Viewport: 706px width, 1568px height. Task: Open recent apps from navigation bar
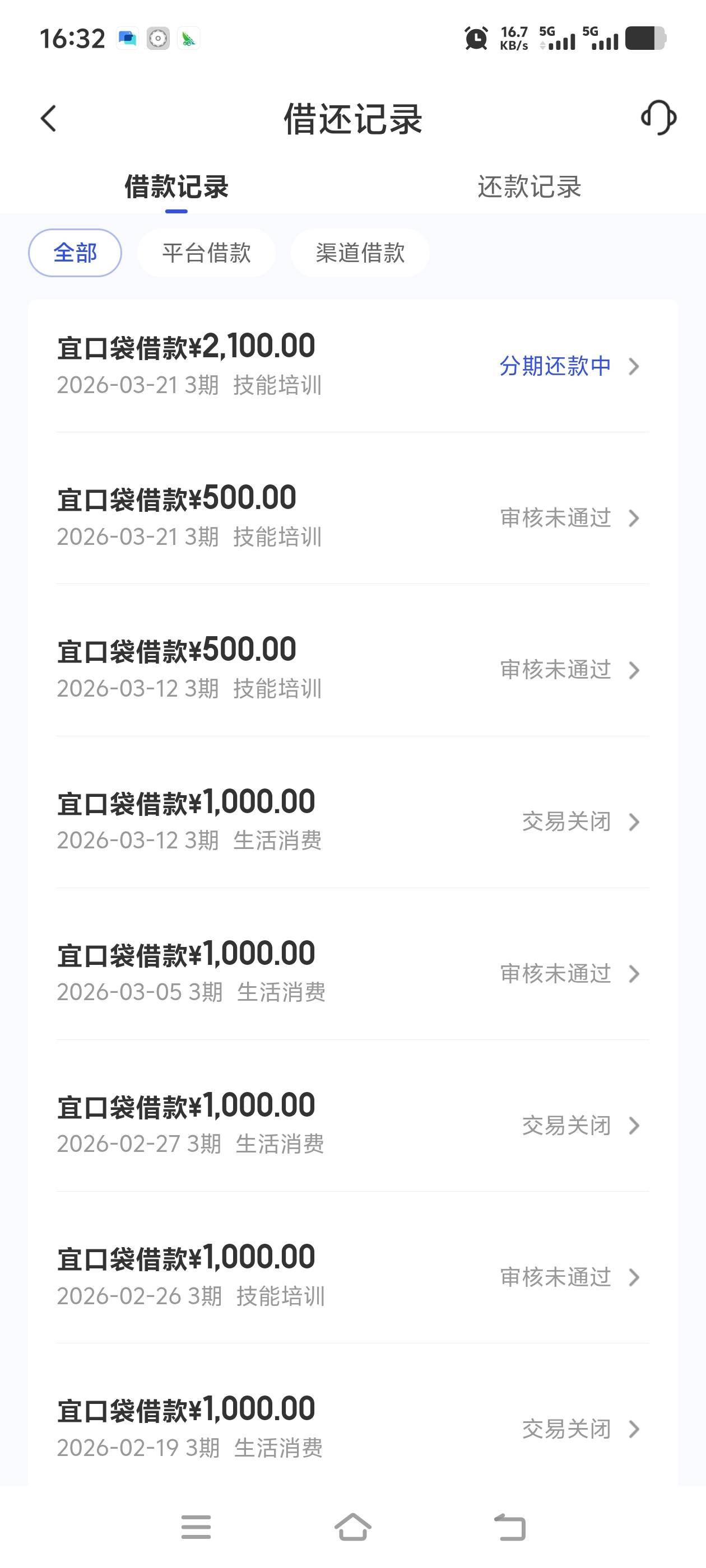click(196, 1527)
